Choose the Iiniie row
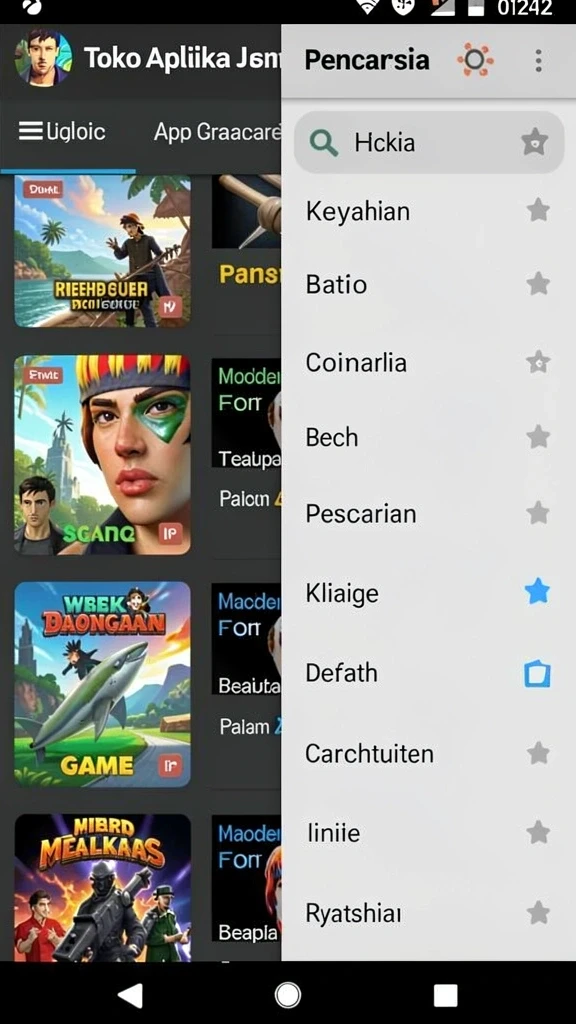Screen dimensions: 576x1024 point(428,833)
